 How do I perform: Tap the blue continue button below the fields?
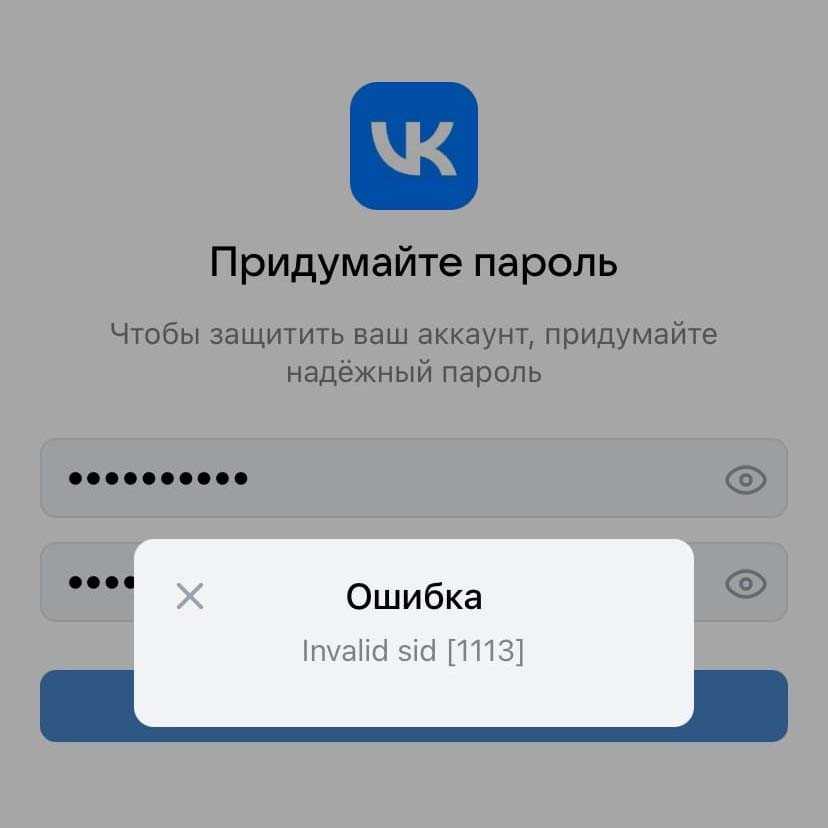742,706
